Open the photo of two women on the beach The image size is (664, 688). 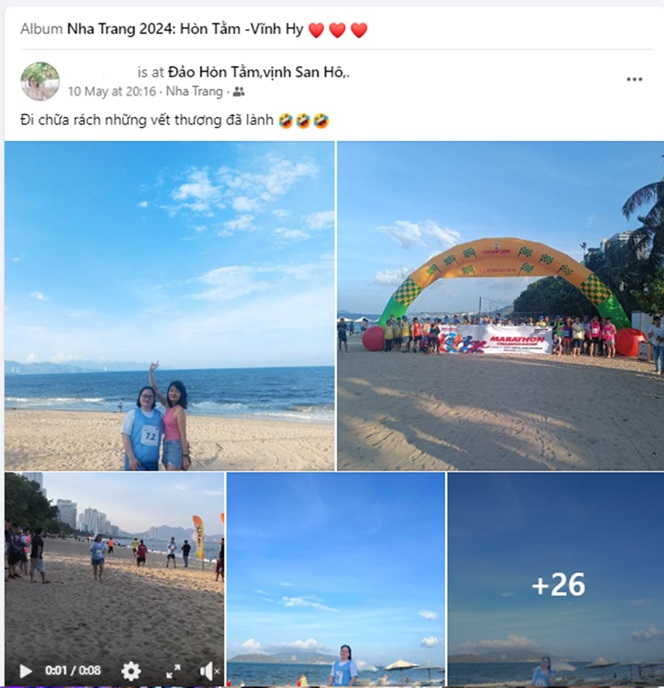click(x=169, y=305)
